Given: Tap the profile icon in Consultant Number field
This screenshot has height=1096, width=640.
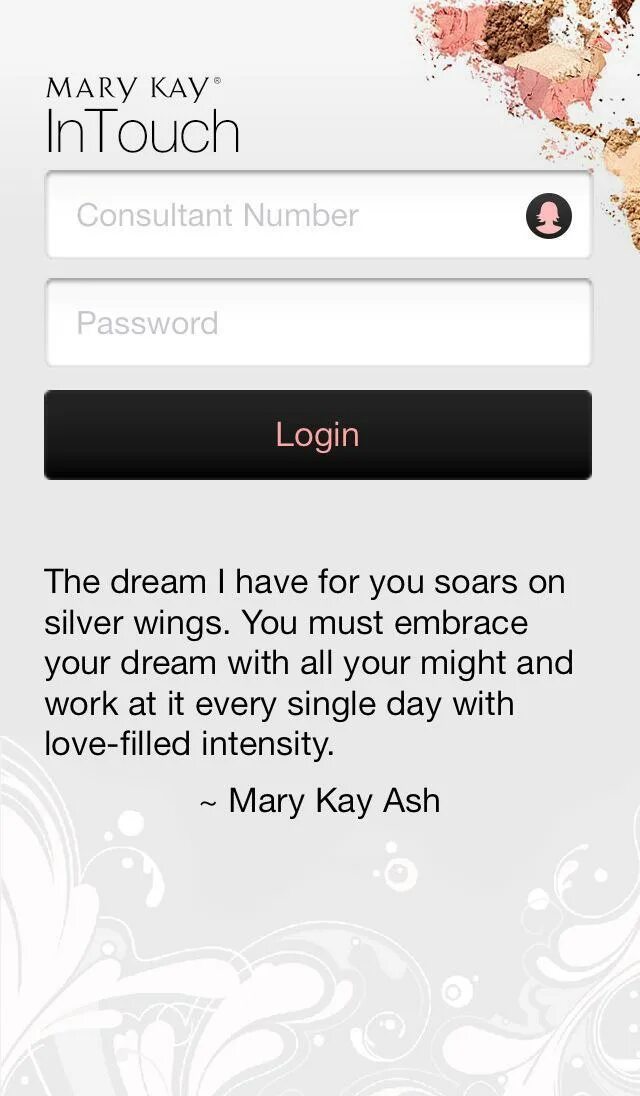Looking at the screenshot, I should pyautogui.click(x=548, y=215).
